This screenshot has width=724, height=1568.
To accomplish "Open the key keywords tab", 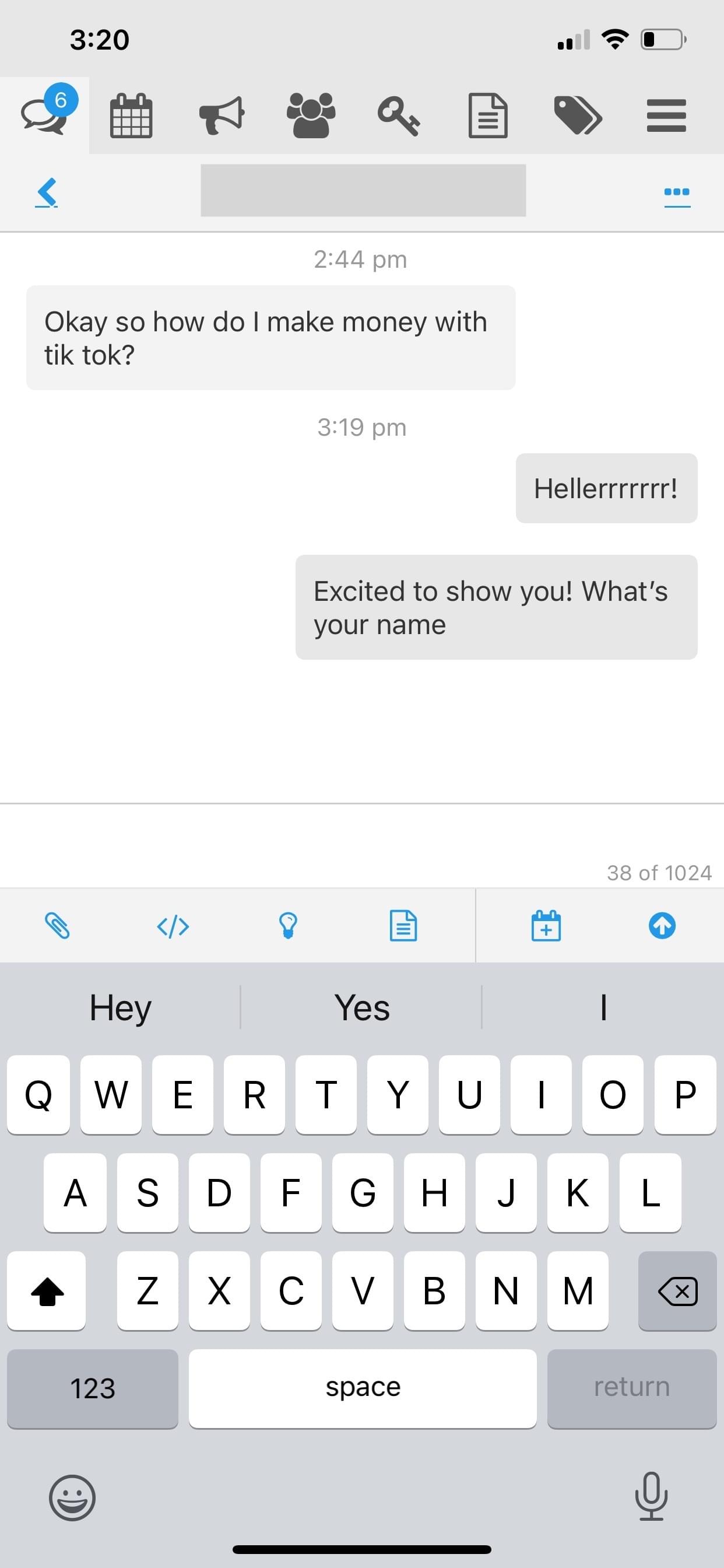I will point(399,115).
